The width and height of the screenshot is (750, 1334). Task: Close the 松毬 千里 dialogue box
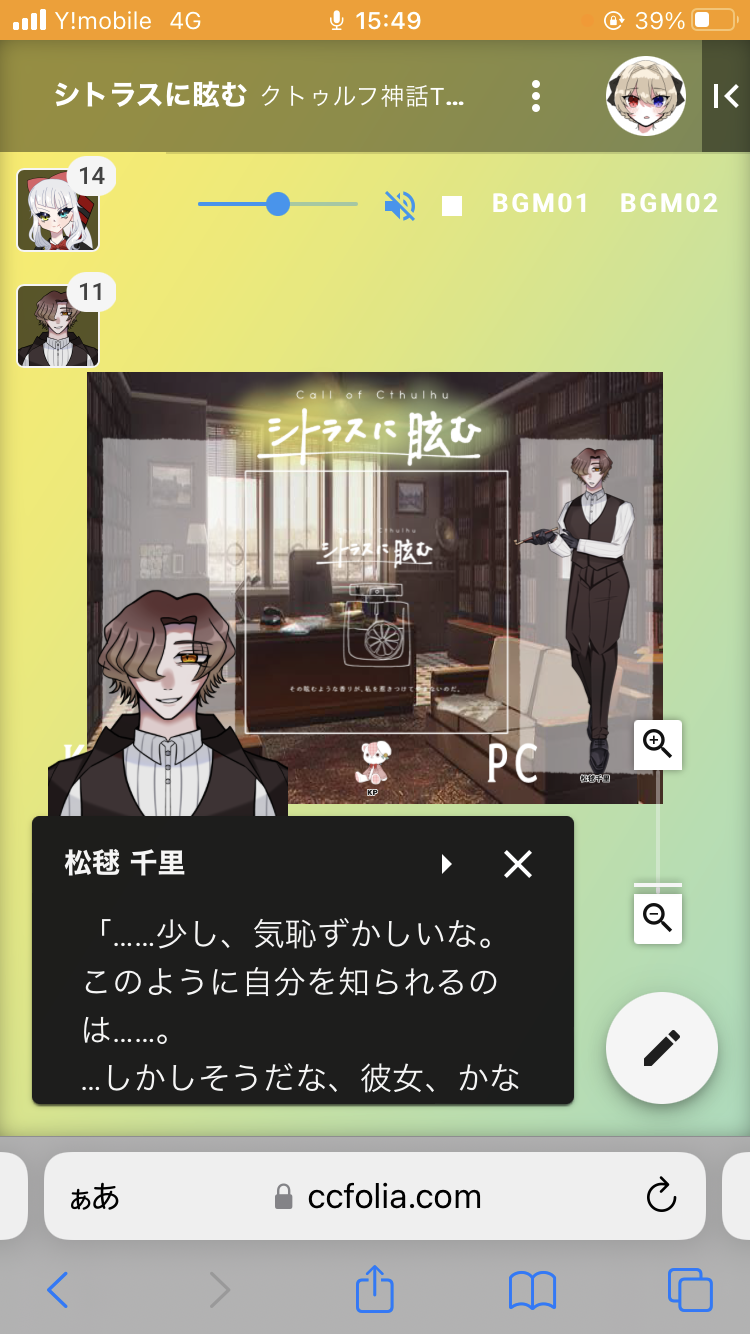point(518,864)
